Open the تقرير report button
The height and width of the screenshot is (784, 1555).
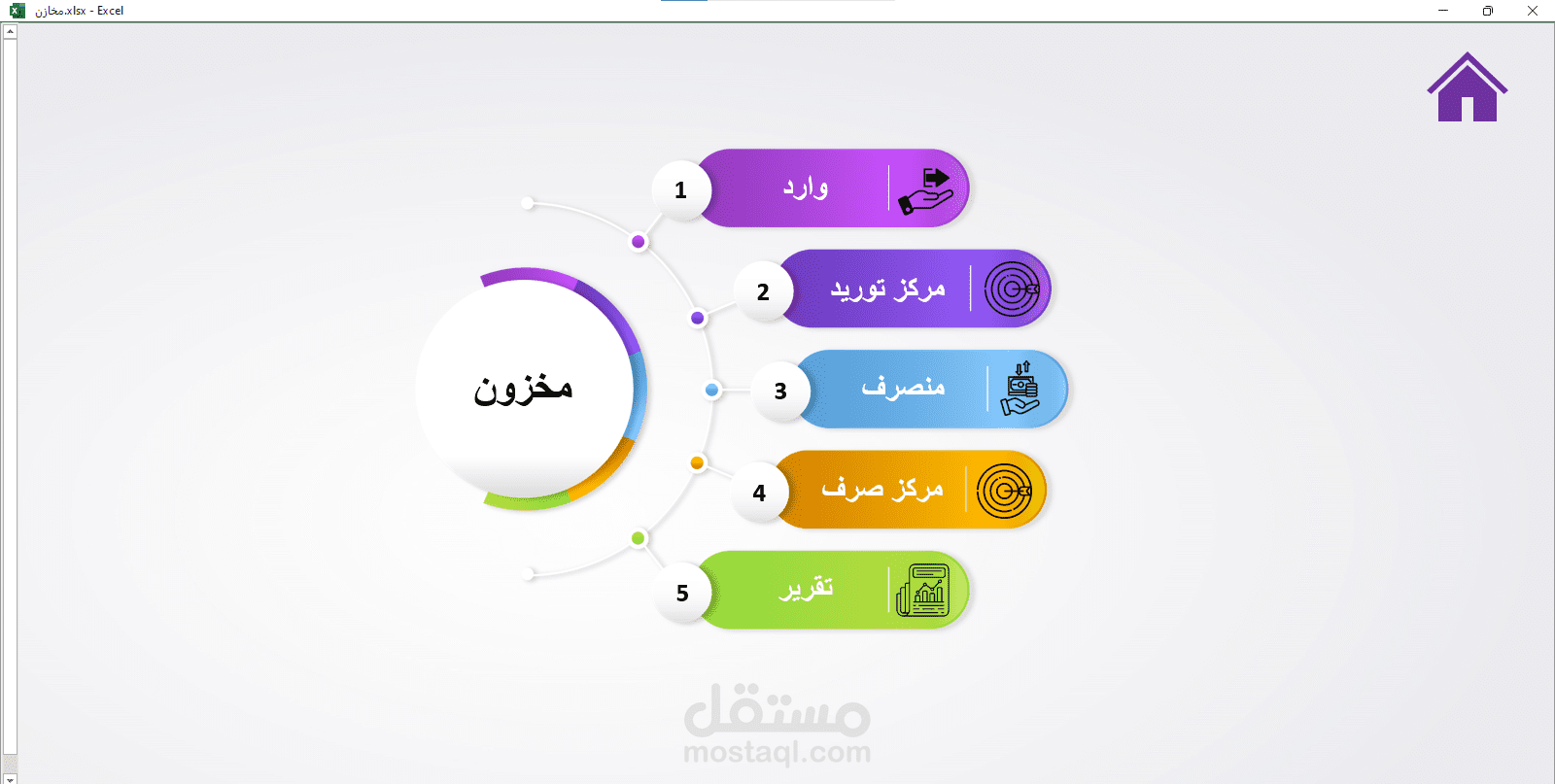coord(833,590)
